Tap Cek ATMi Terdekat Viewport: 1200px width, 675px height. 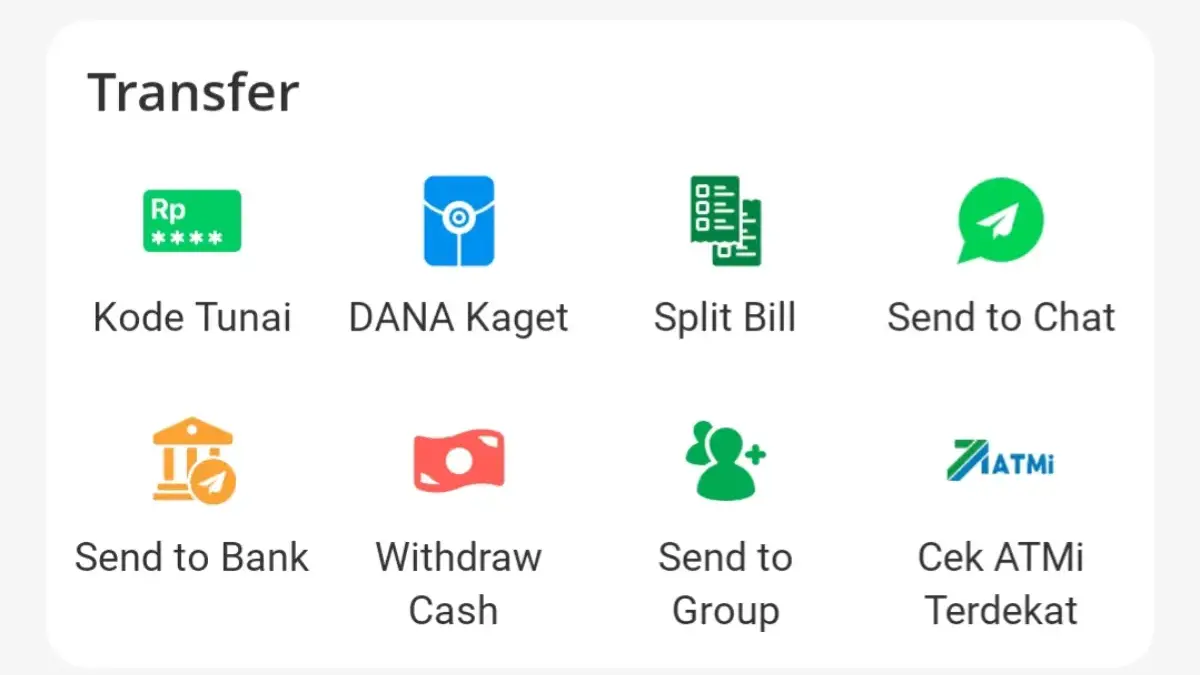(1000, 462)
